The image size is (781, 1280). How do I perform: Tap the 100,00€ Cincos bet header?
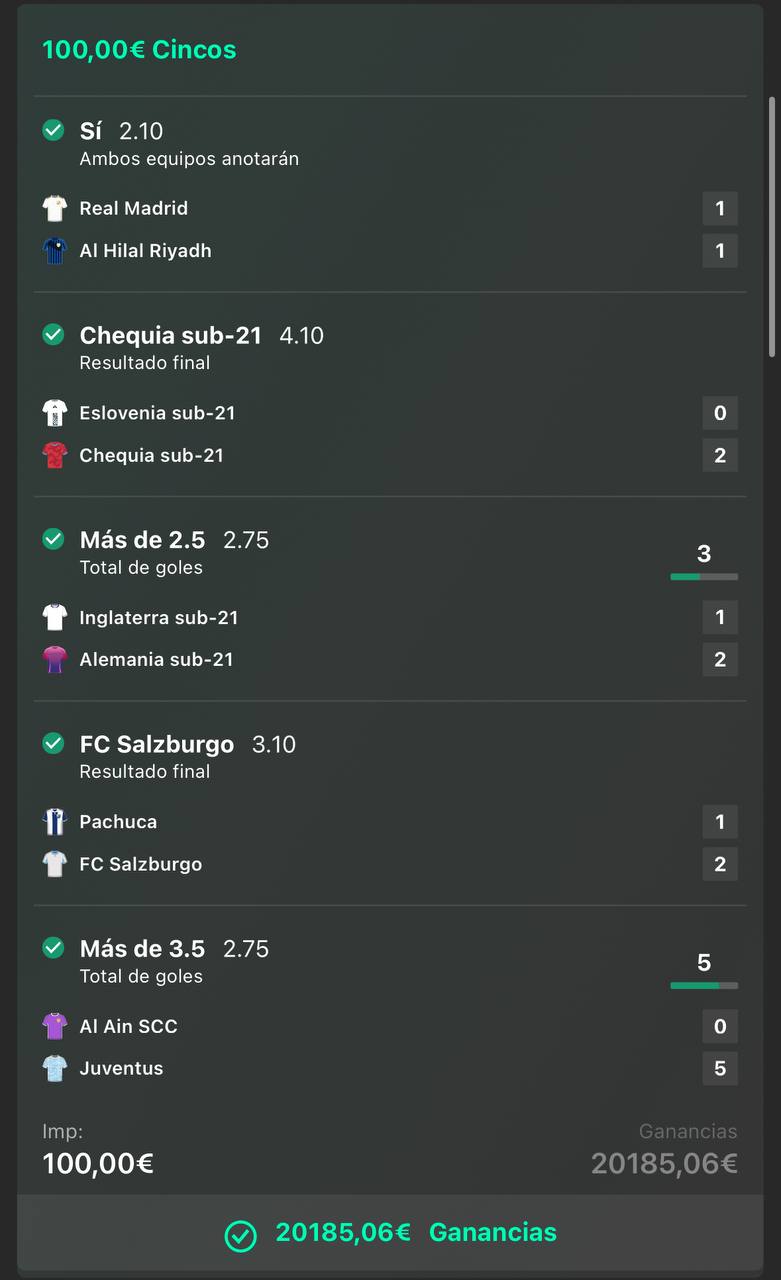139,50
